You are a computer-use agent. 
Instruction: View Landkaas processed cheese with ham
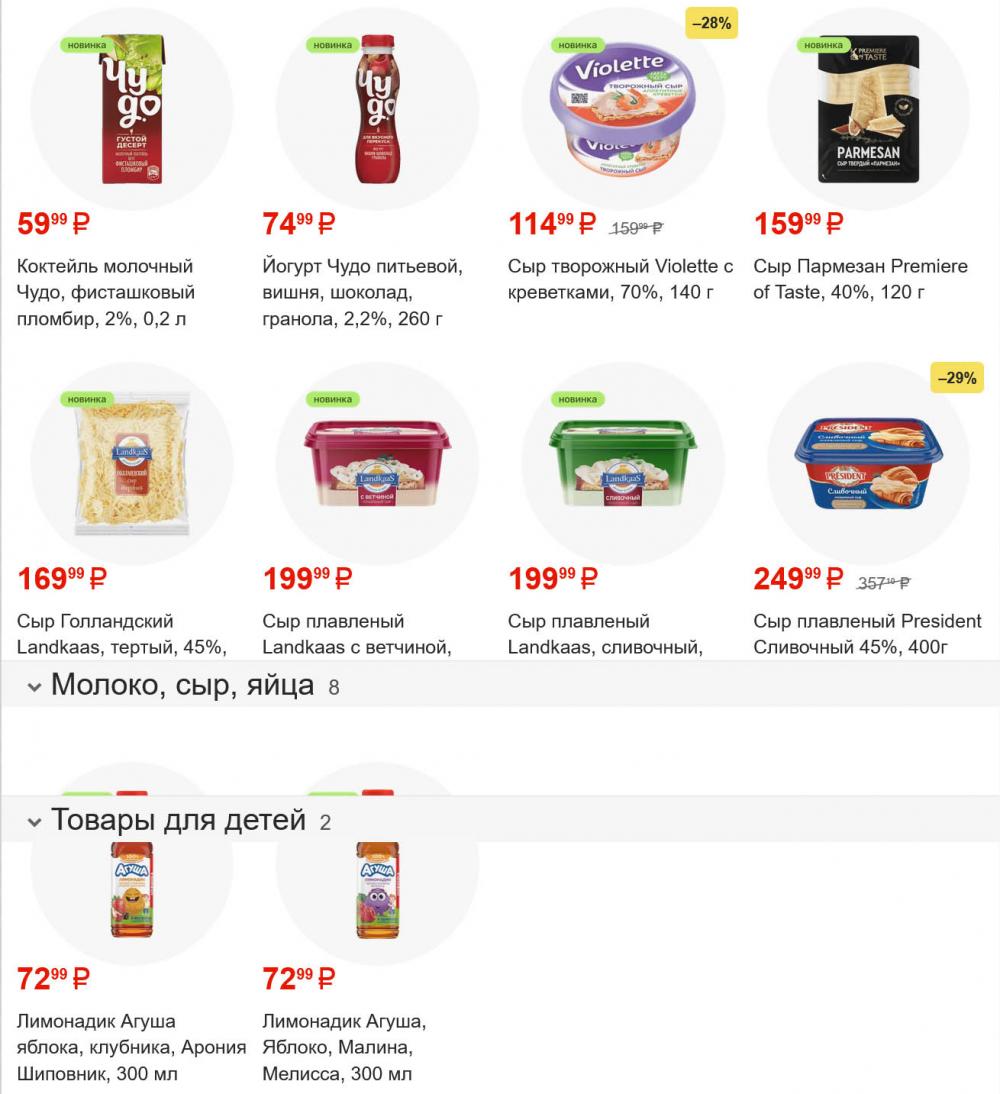(x=376, y=463)
